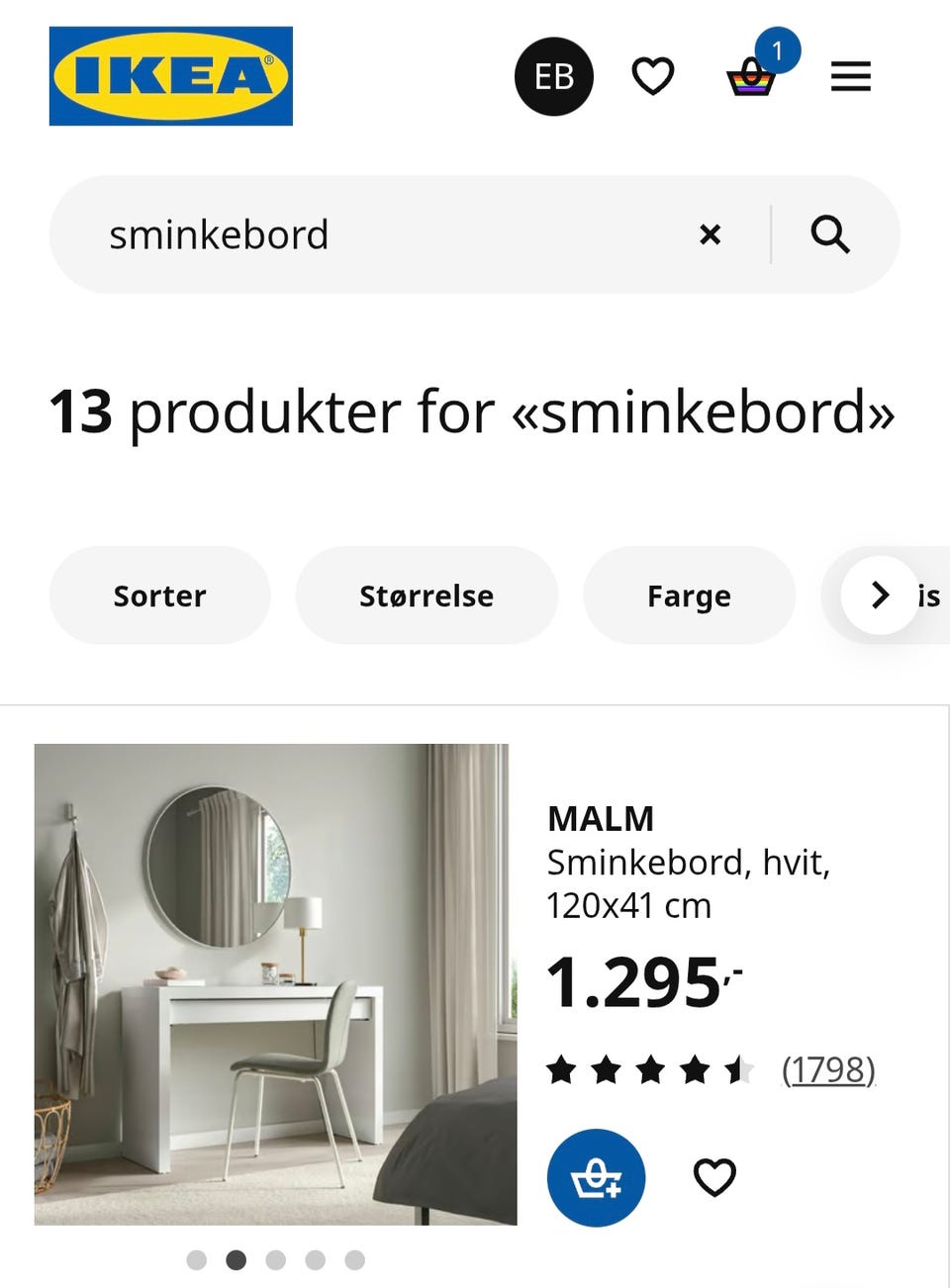Open the shopping cart with 1 item
The width and height of the screenshot is (950, 1288).
752,79
